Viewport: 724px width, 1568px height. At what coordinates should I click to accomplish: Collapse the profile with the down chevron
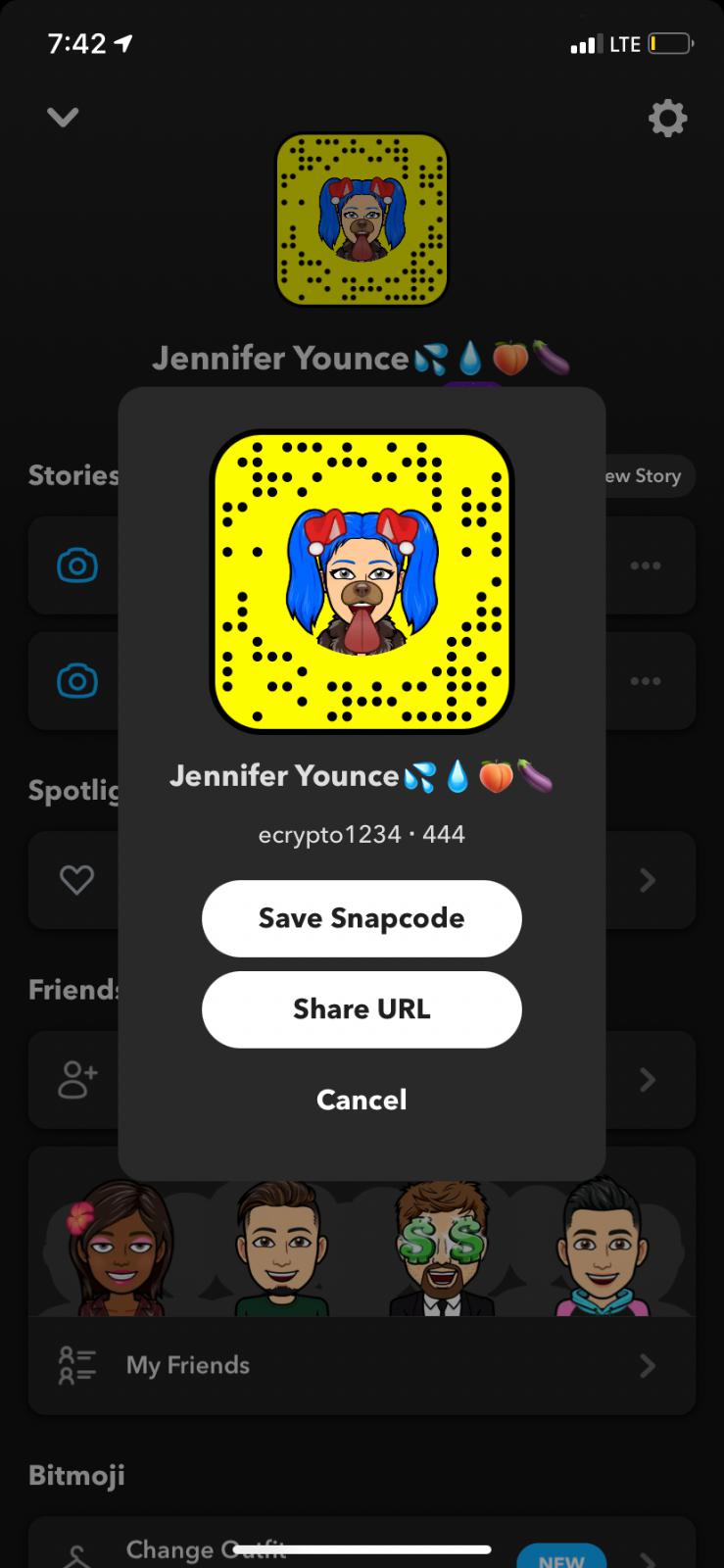pos(63,118)
